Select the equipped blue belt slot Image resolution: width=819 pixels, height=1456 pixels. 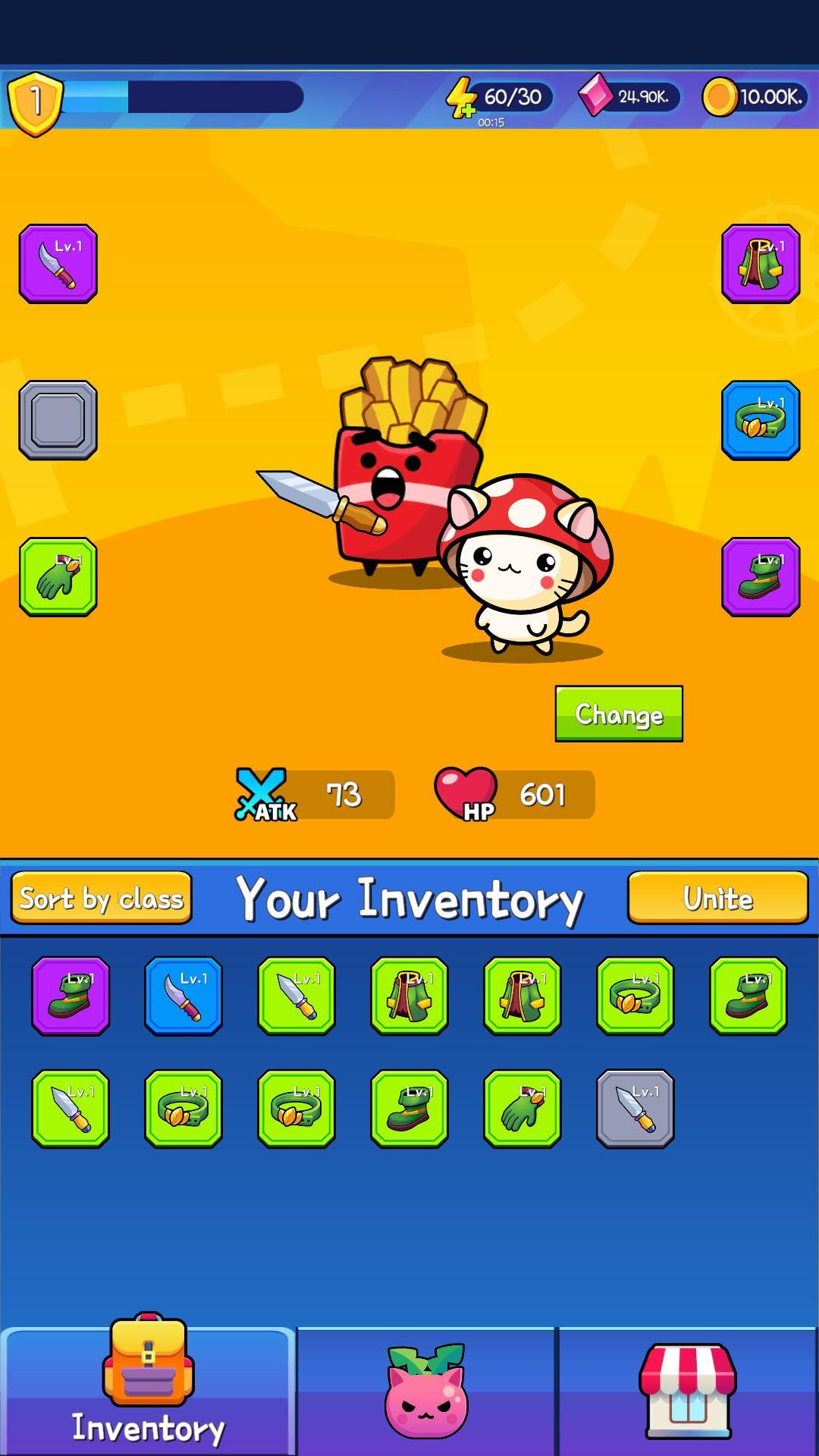(x=761, y=420)
